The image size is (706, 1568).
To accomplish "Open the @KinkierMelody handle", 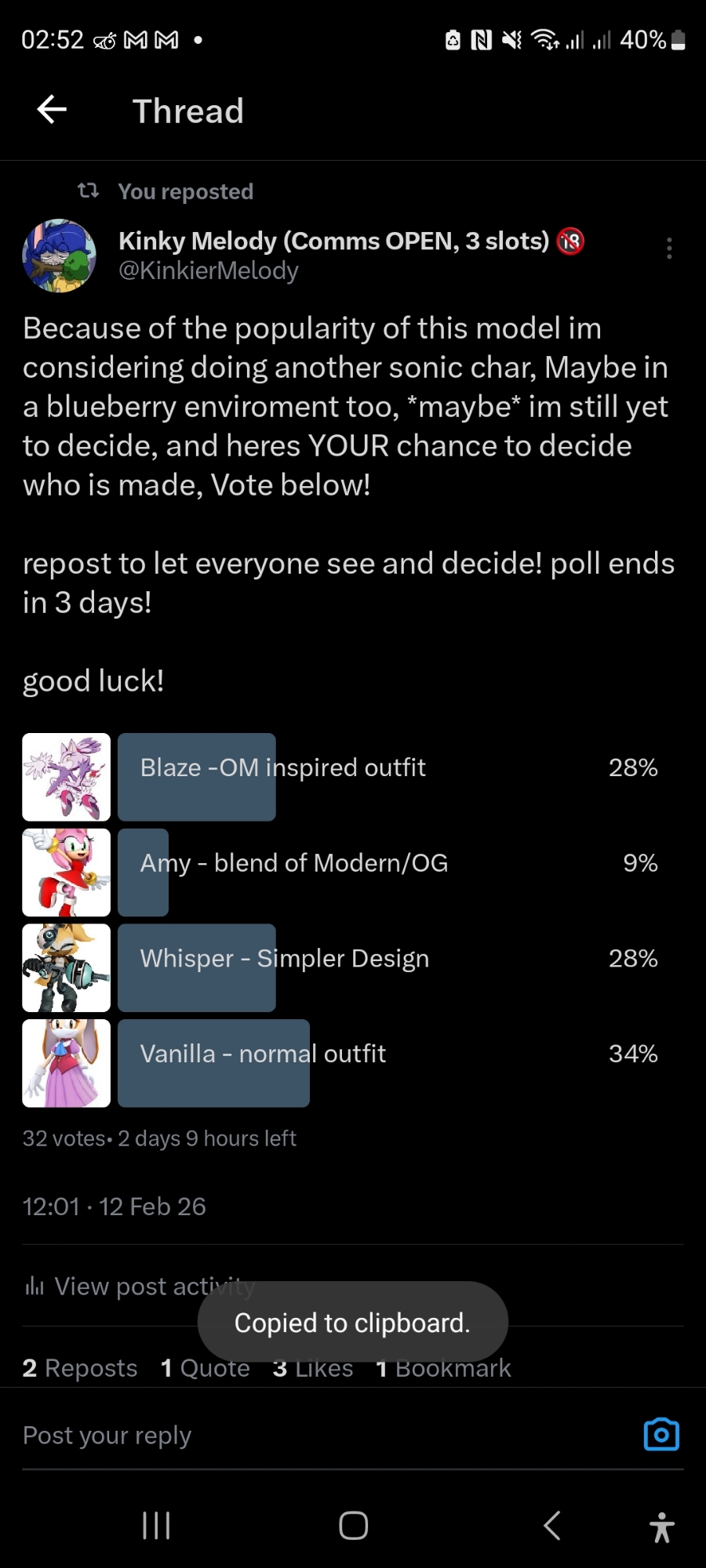I will pos(208,271).
